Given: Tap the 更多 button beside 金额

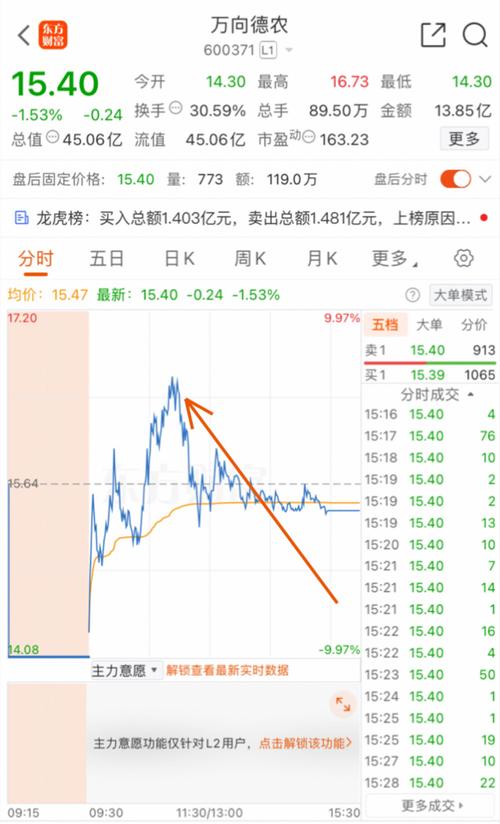Looking at the screenshot, I should click(464, 139).
